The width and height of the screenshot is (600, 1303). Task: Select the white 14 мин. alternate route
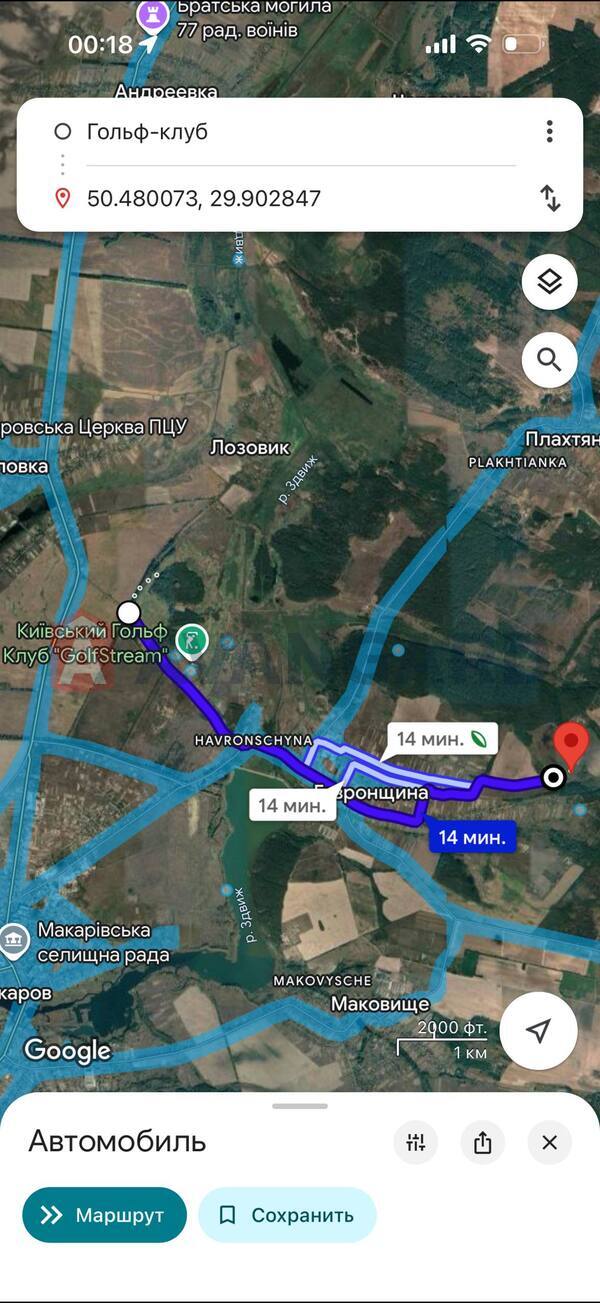[x=293, y=805]
